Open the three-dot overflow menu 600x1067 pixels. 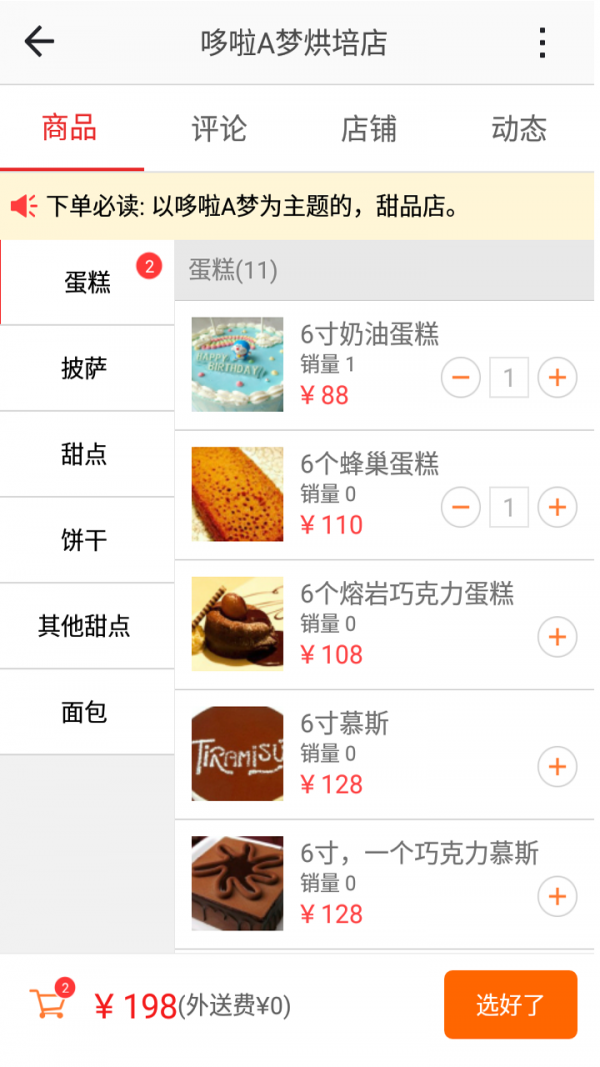point(542,43)
